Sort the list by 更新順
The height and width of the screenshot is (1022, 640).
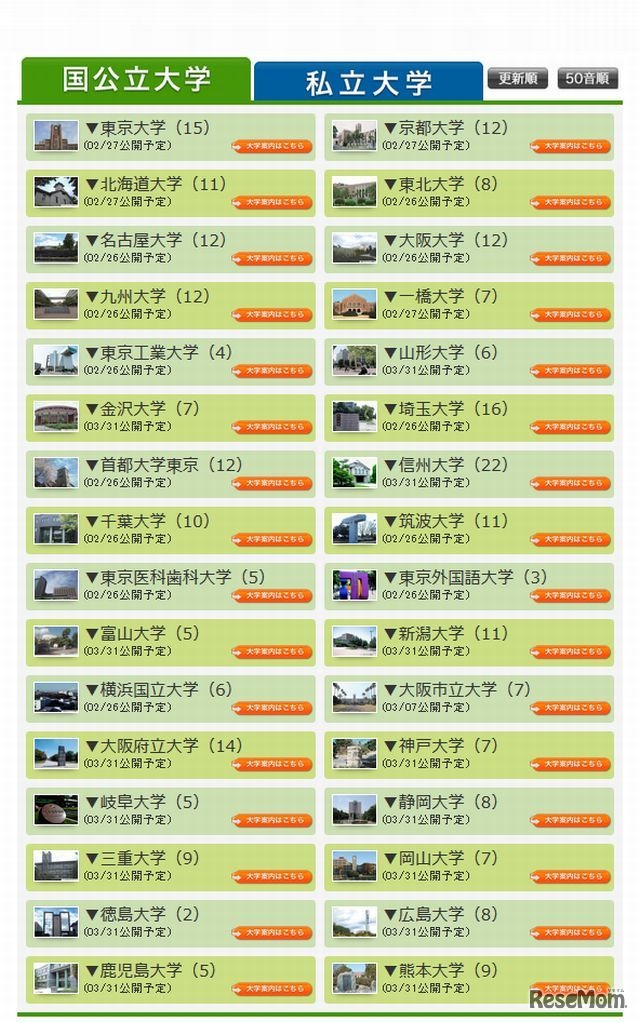[x=518, y=78]
